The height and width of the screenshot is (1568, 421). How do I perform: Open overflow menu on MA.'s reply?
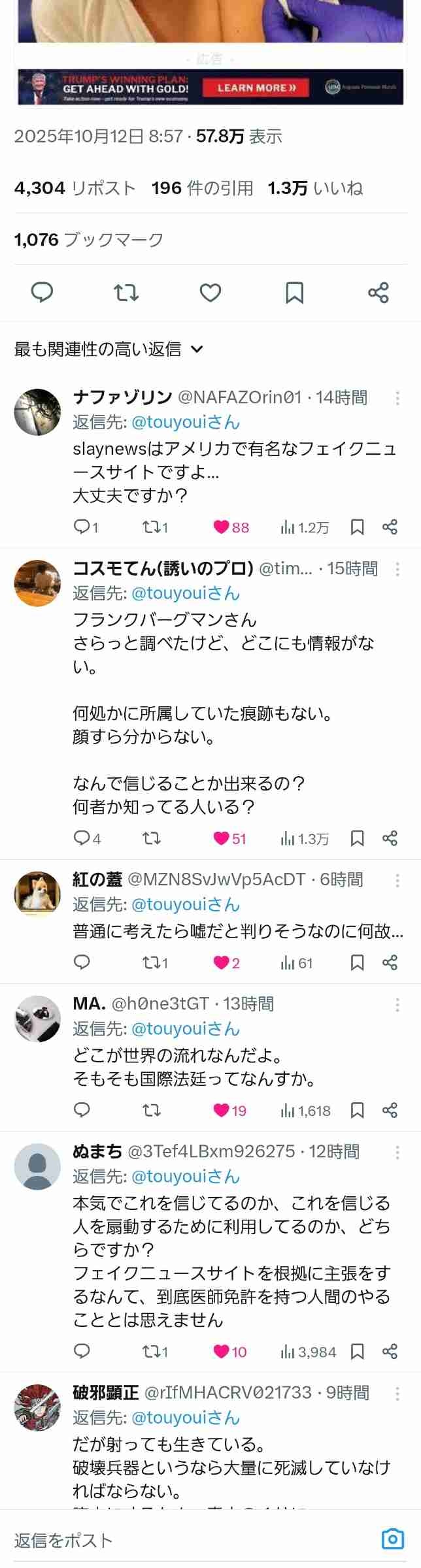pyautogui.click(x=397, y=1004)
